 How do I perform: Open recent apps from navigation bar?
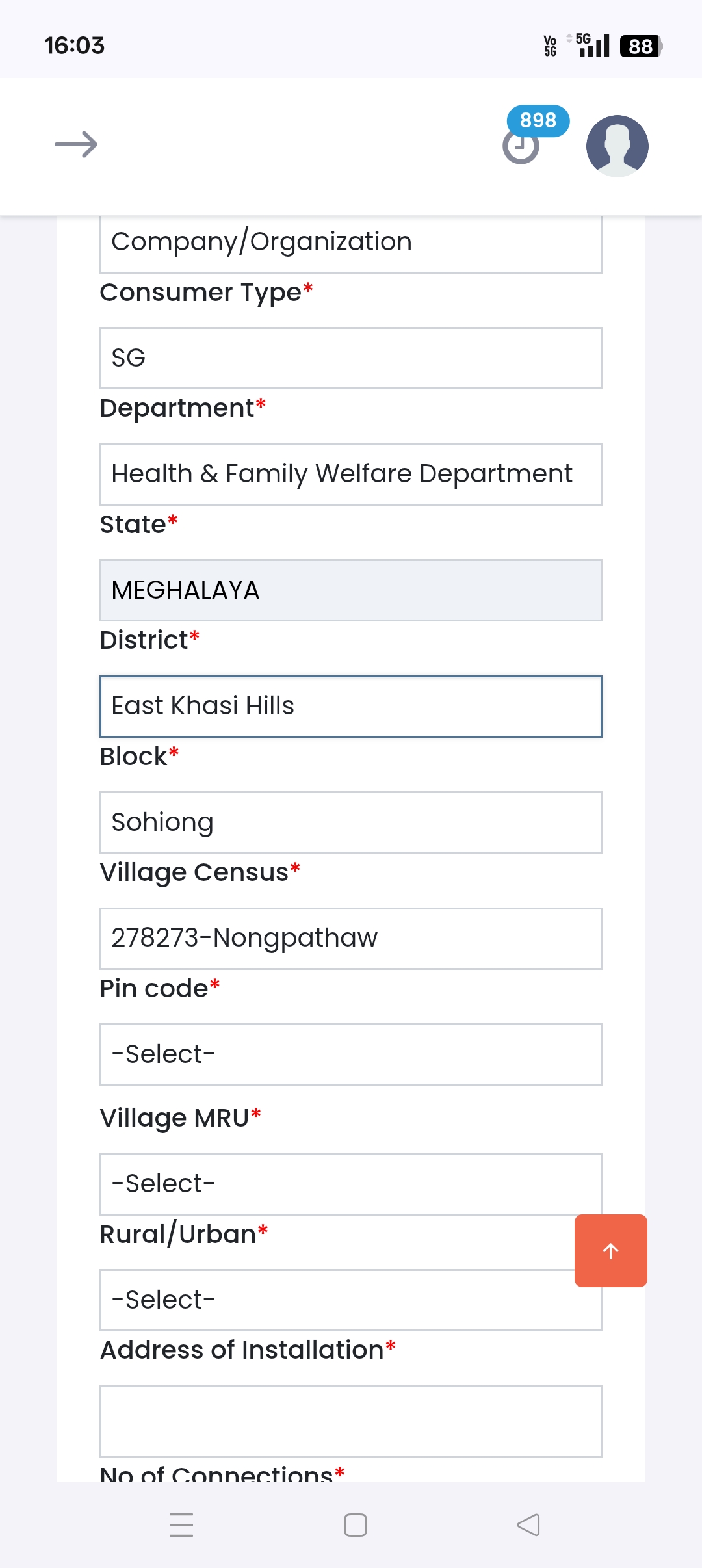click(x=181, y=1525)
